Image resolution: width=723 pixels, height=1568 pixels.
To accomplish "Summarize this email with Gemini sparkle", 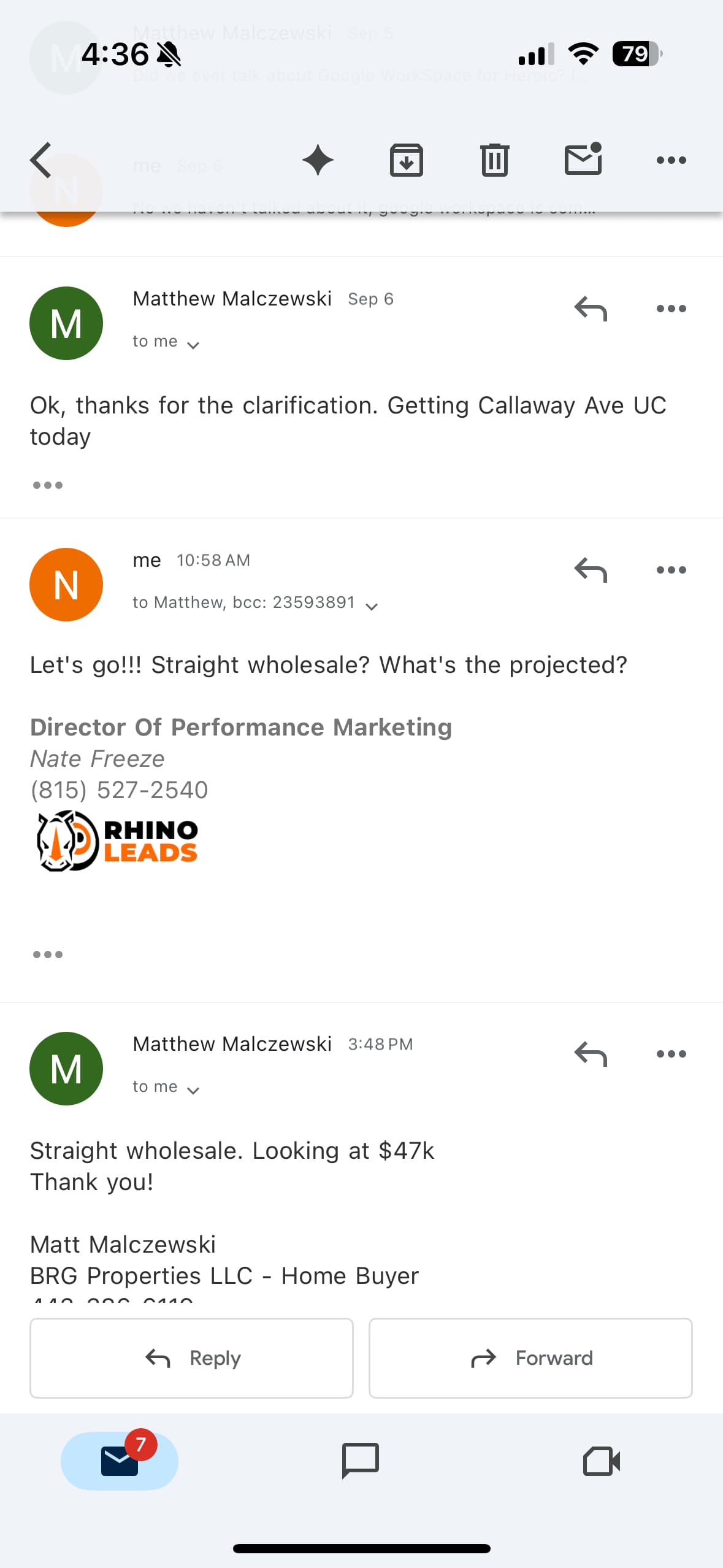I will click(318, 160).
